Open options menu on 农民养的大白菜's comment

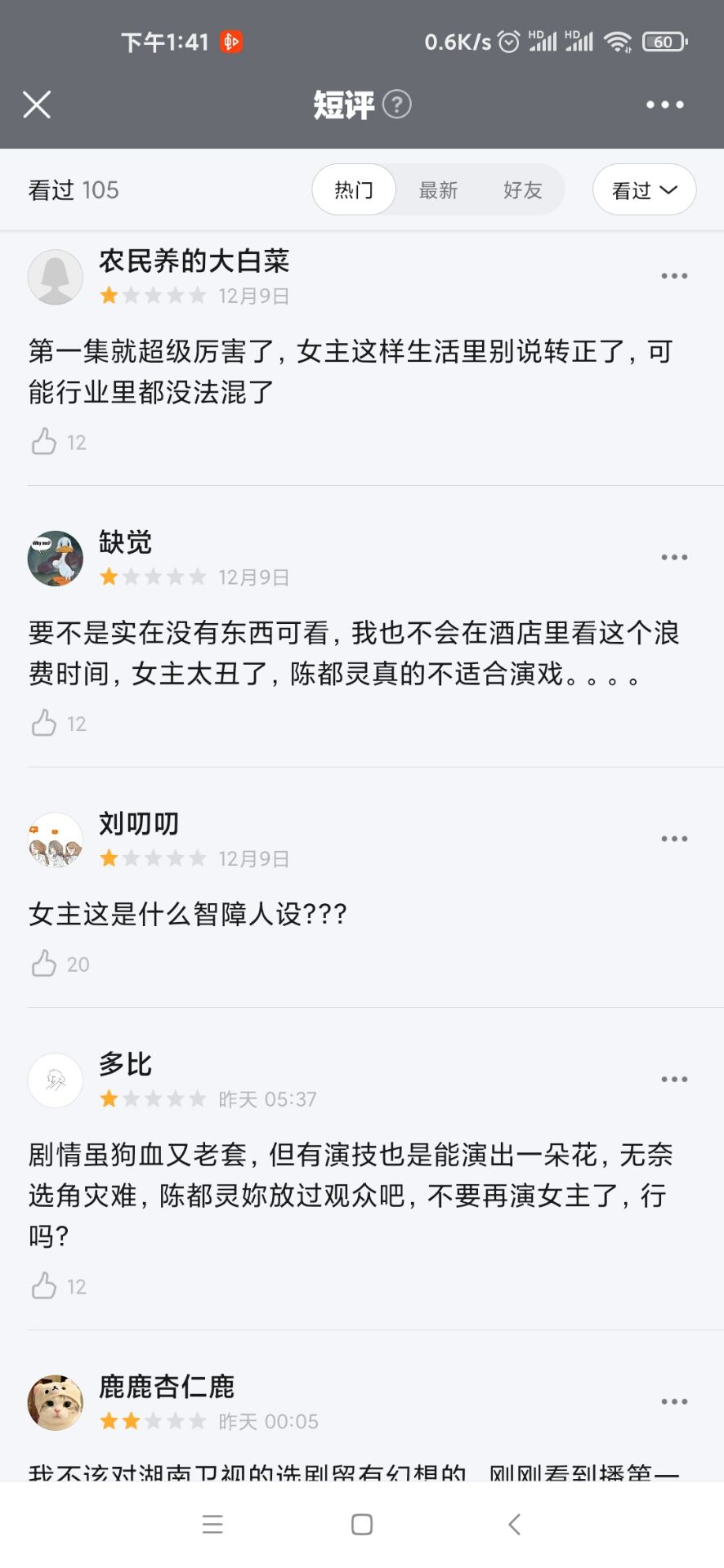click(673, 275)
